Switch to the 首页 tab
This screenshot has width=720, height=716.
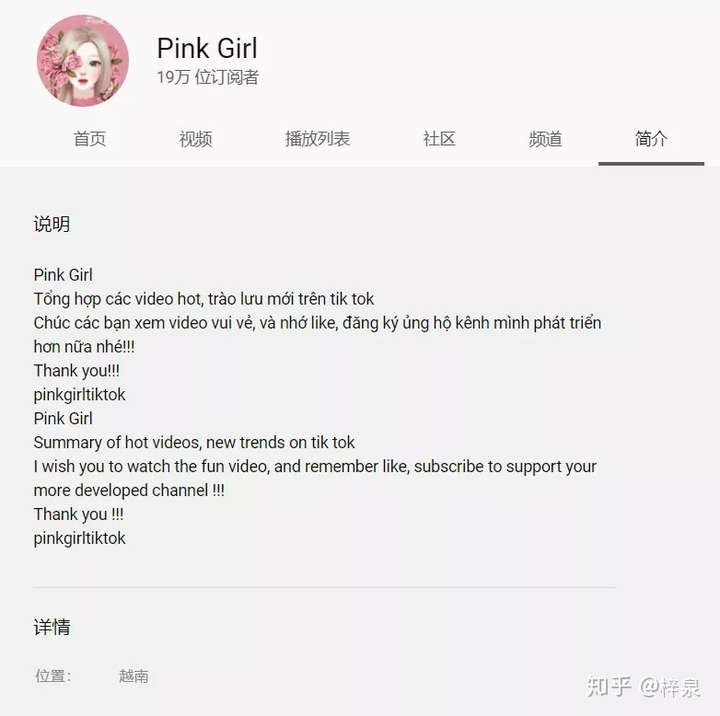(x=90, y=139)
